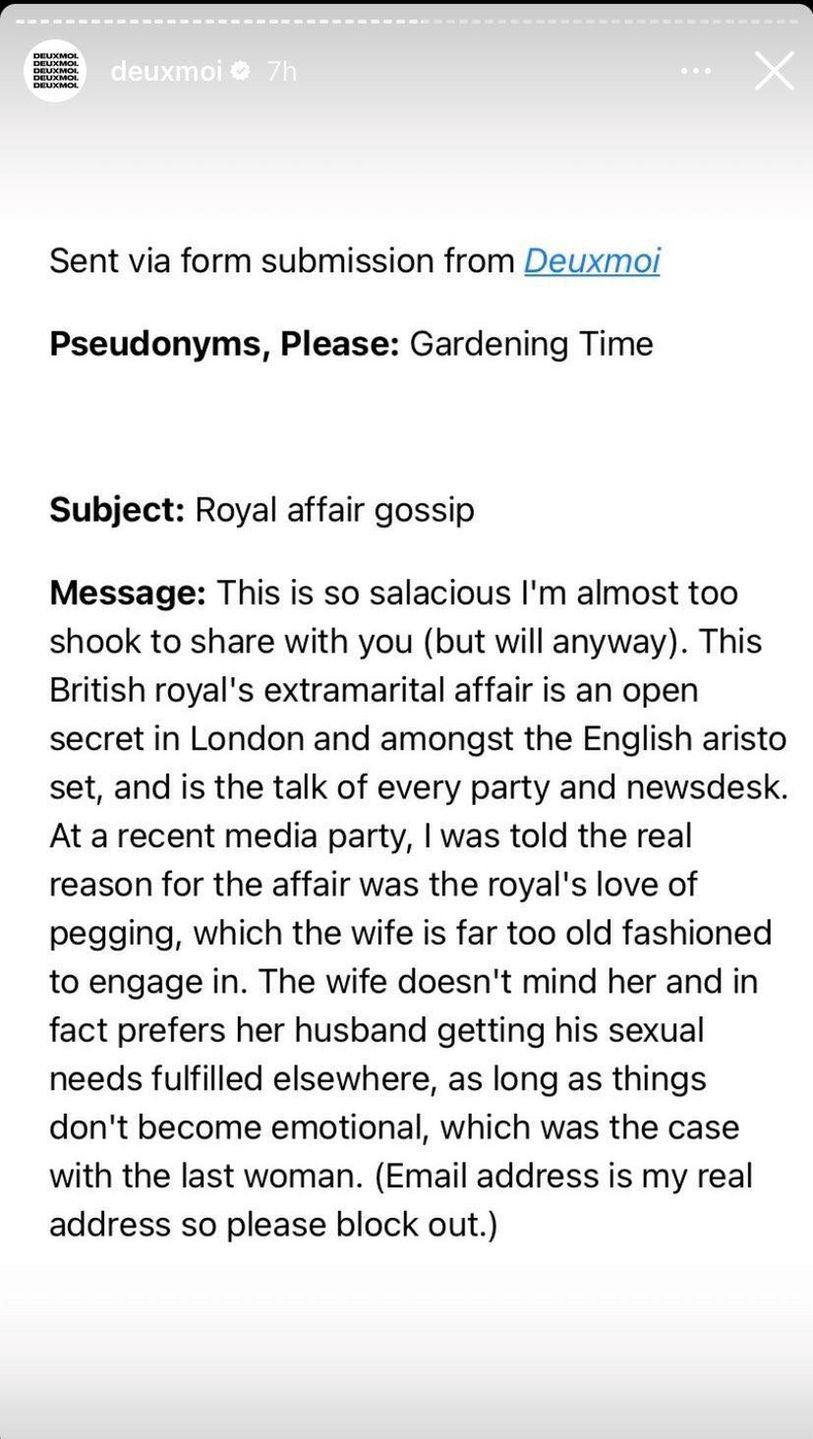Tap the deuxmoi username

coord(167,71)
